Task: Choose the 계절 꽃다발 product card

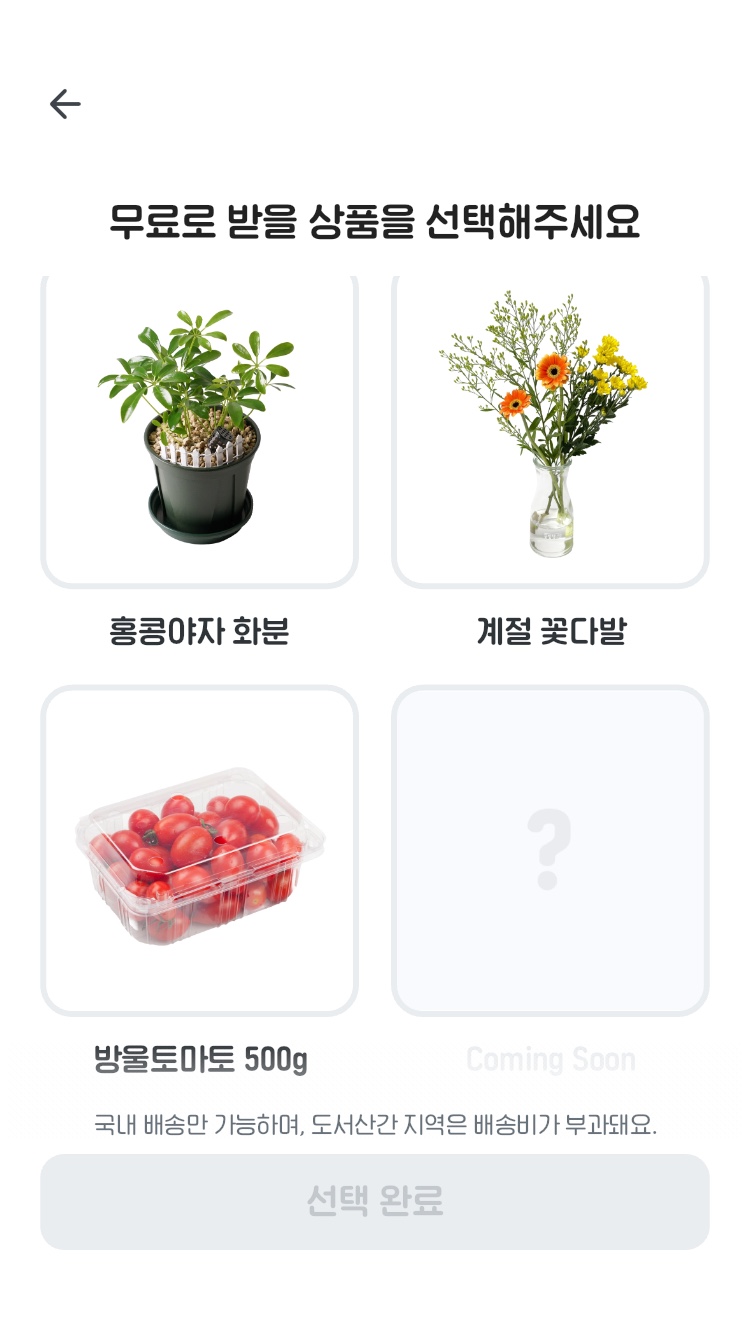Action: point(550,430)
